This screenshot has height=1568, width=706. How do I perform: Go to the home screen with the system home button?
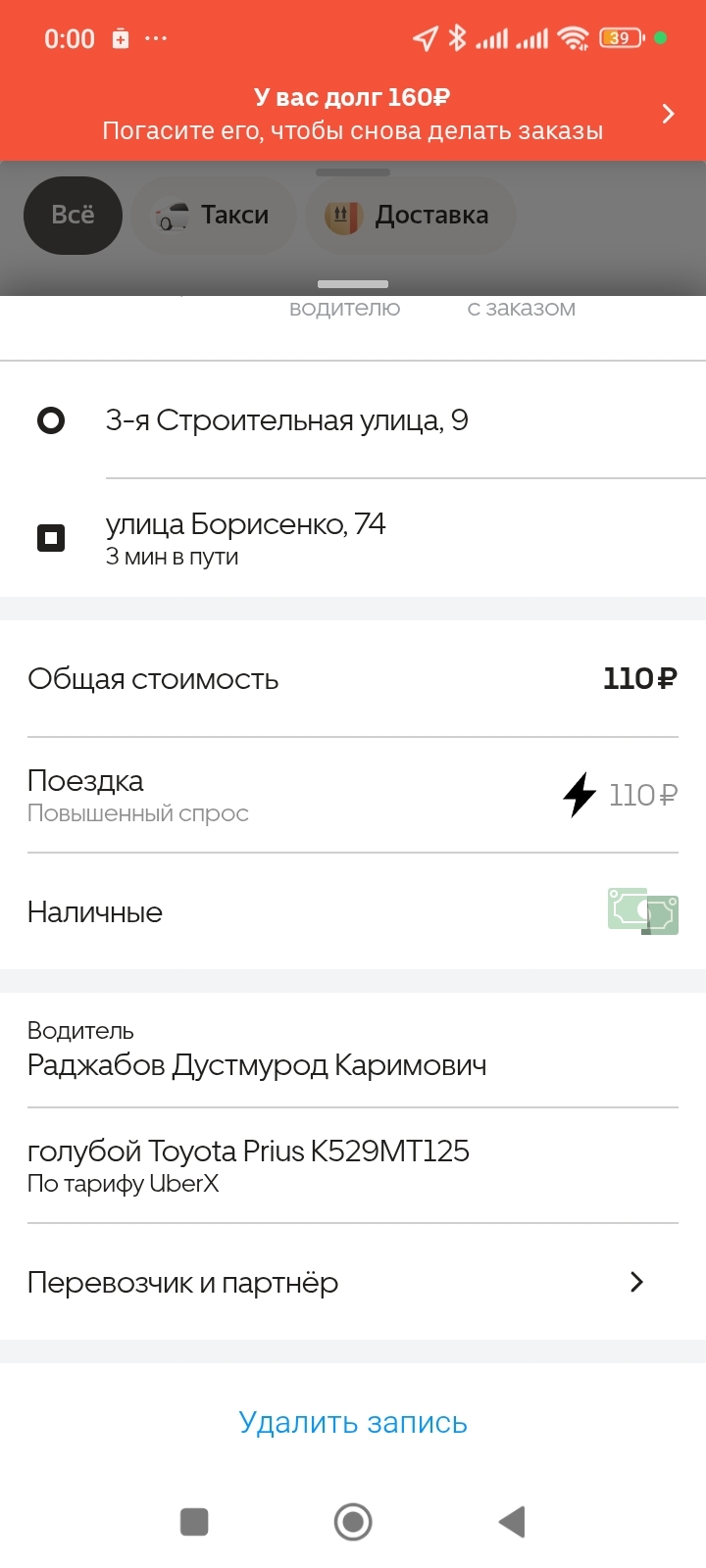(353, 1522)
